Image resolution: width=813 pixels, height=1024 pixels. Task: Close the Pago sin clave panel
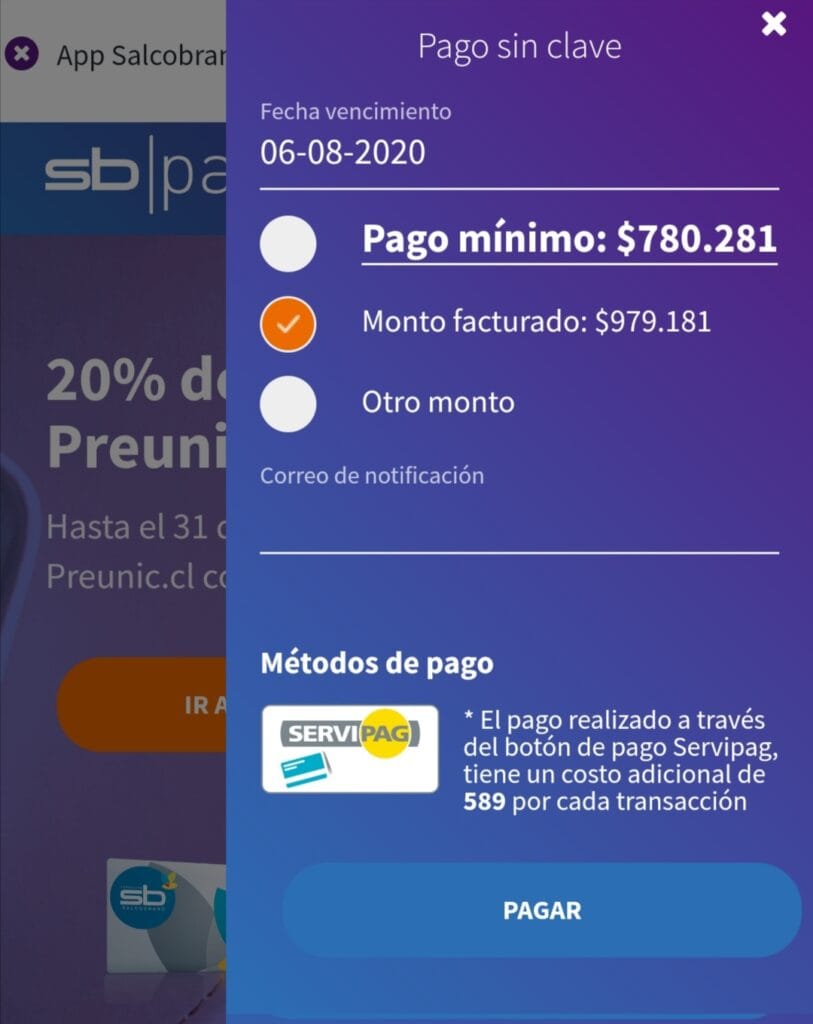tap(774, 24)
